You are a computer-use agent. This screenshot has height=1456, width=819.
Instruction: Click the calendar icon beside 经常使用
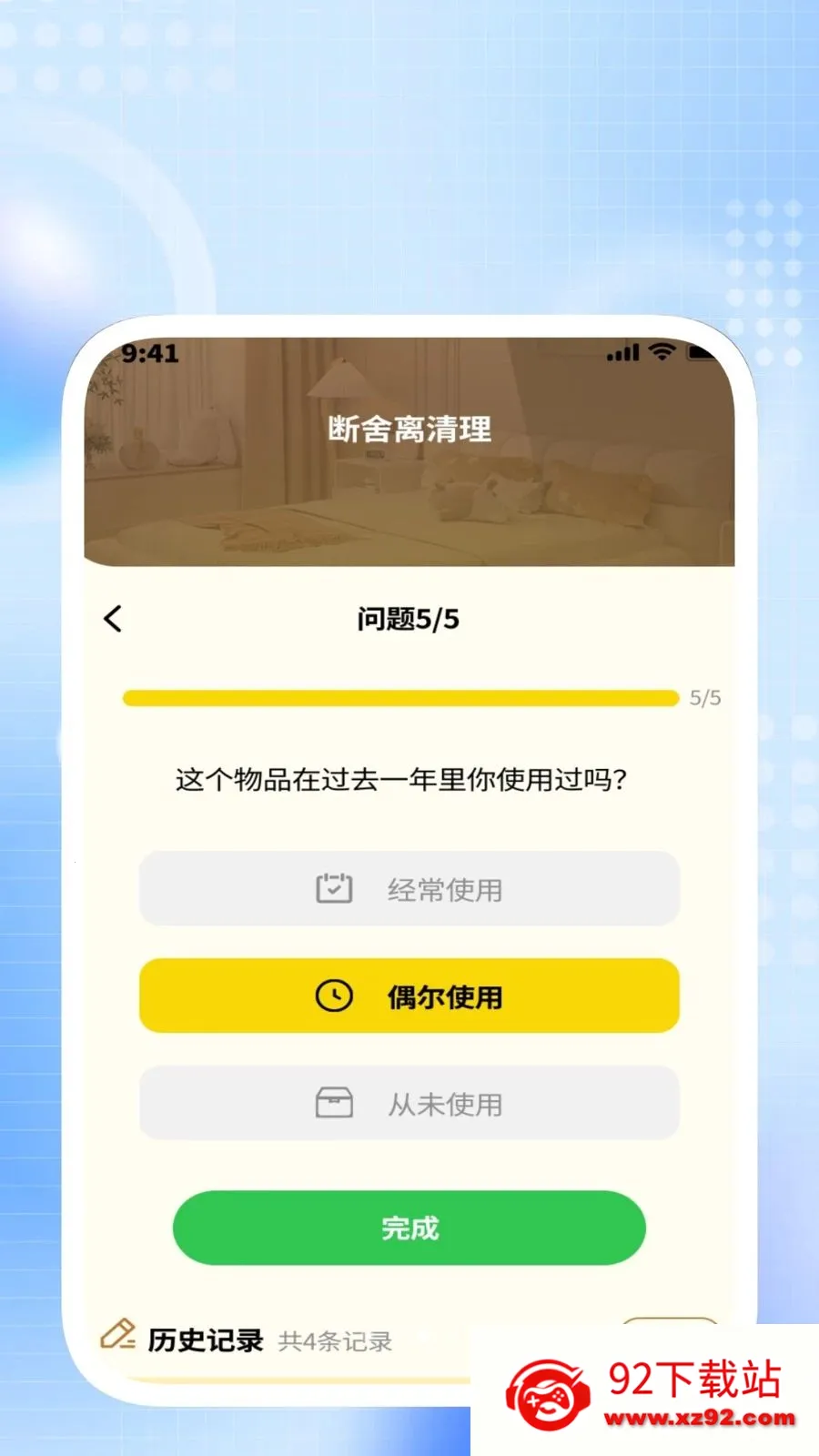pos(335,888)
